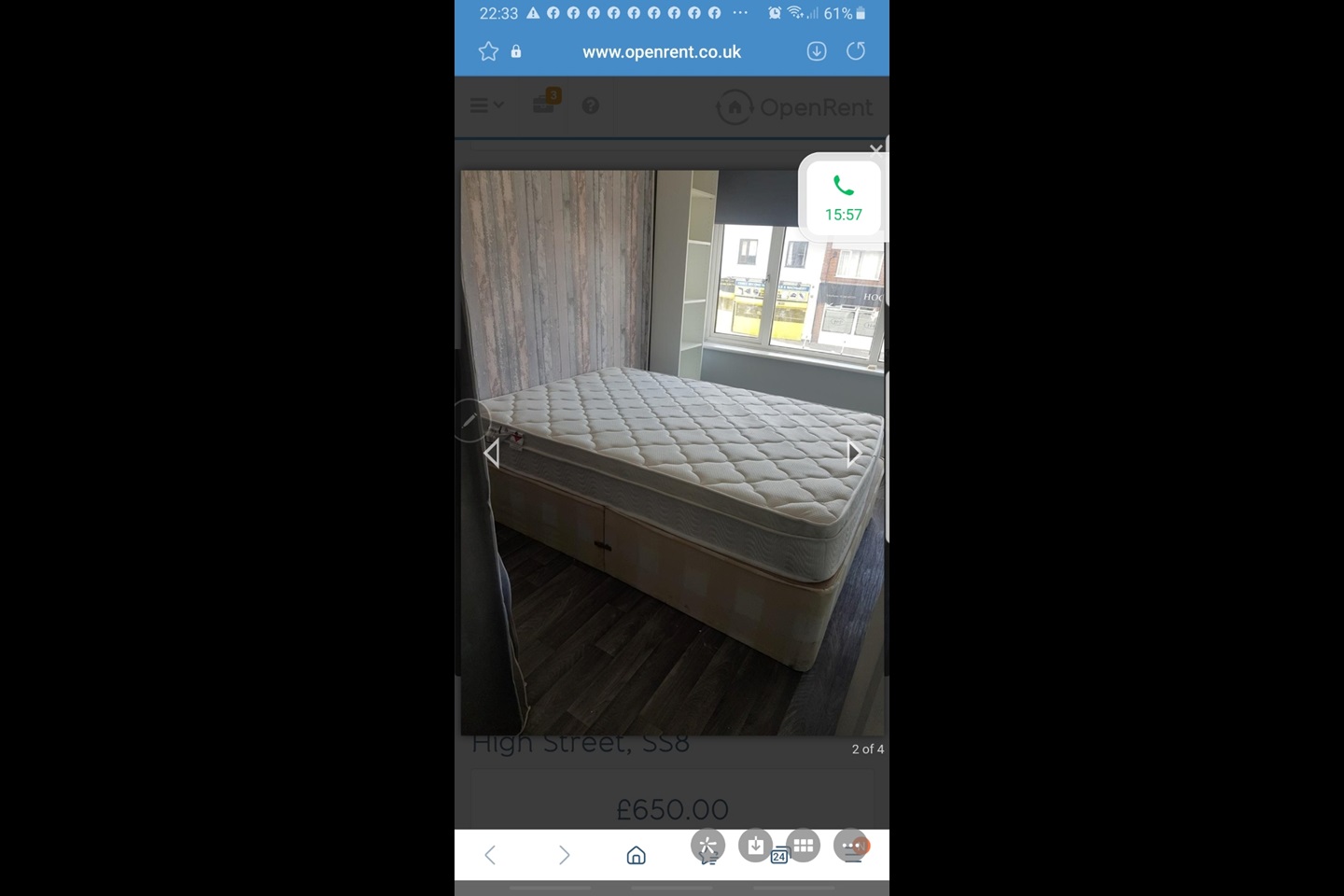Tap the floating pencil edit button

point(470,421)
